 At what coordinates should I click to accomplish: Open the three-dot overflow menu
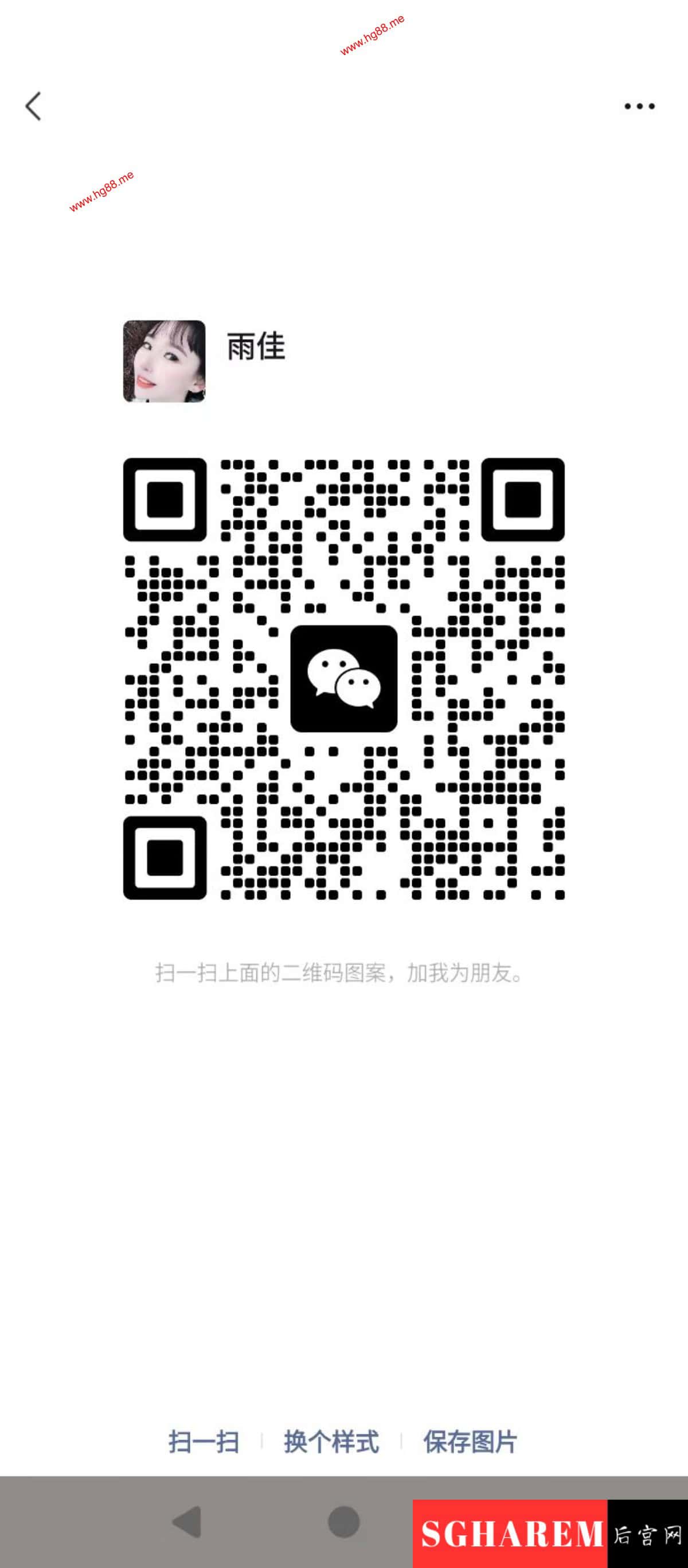pyautogui.click(x=639, y=107)
